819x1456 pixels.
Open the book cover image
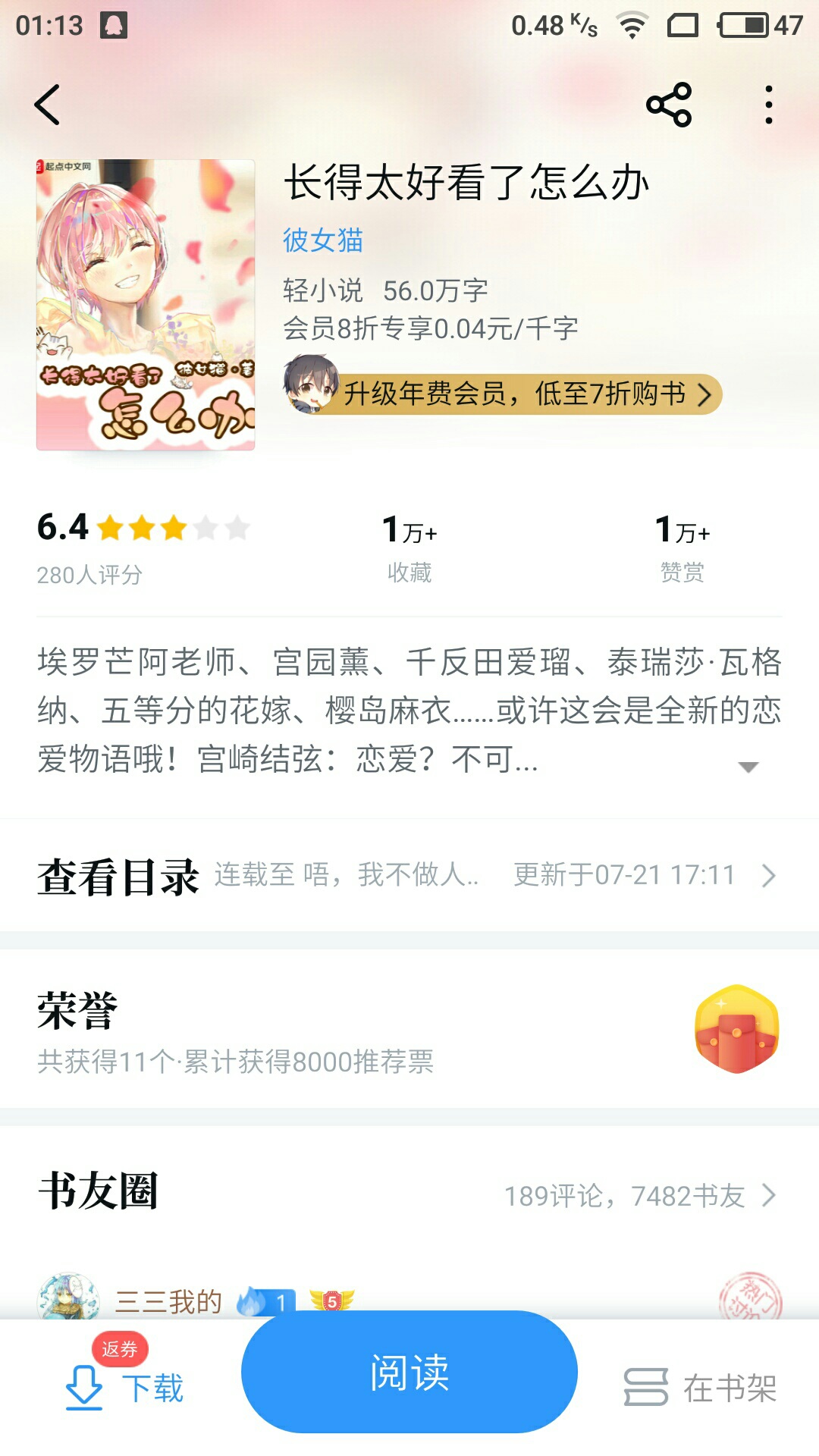click(146, 304)
